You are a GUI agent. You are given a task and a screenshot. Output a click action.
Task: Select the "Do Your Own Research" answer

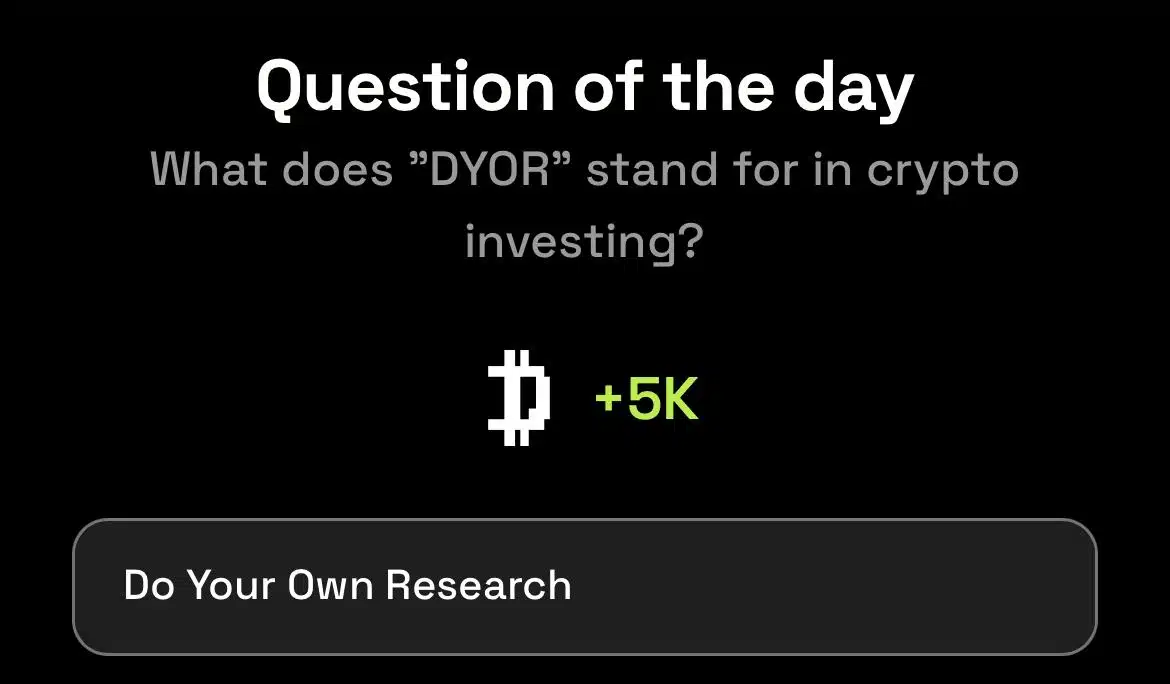tap(584, 586)
